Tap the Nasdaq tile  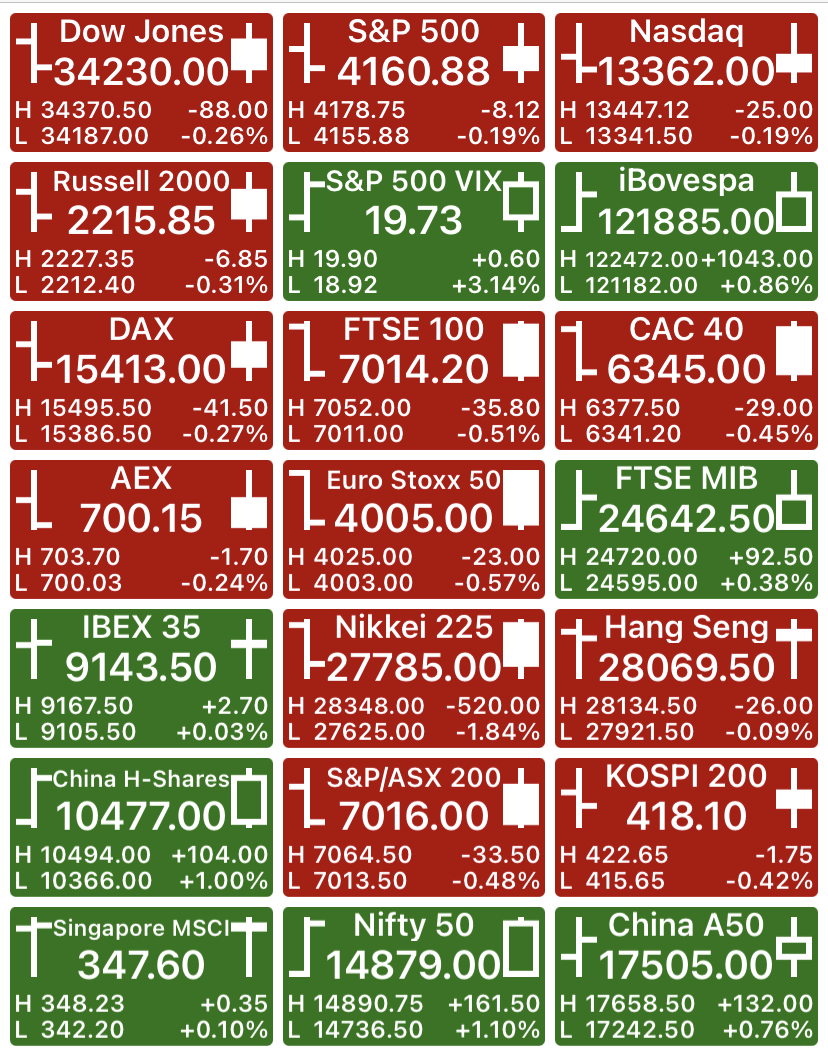tap(686, 83)
